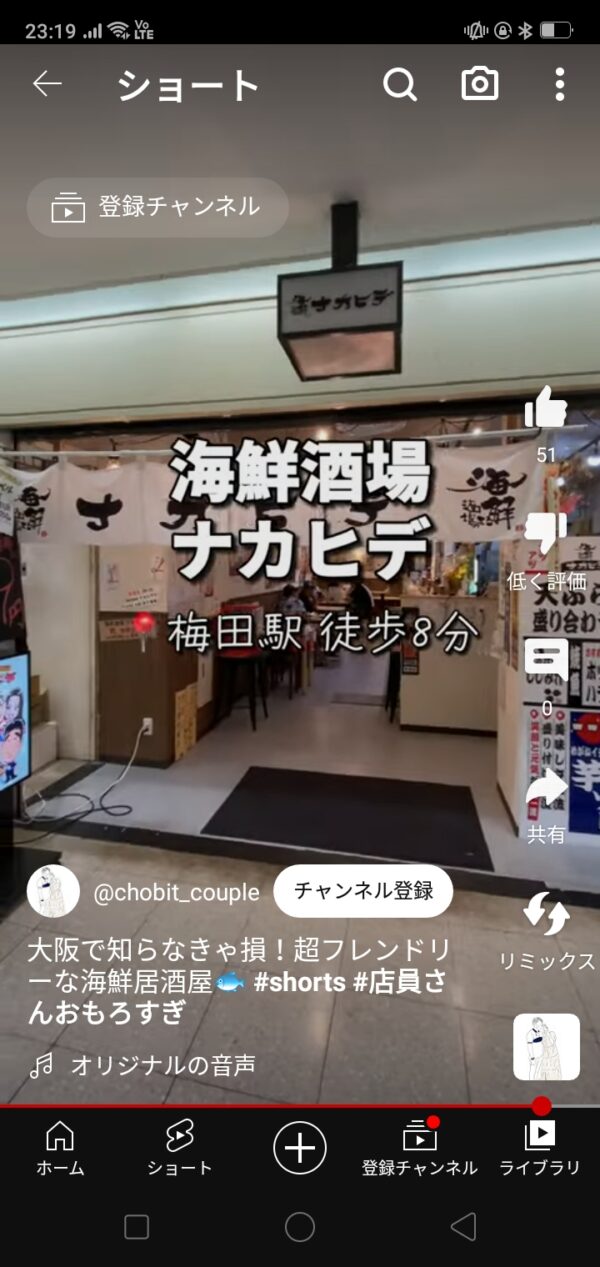Open the #shorts hashtag
Screen dimensions: 600x1267
pos(300,982)
